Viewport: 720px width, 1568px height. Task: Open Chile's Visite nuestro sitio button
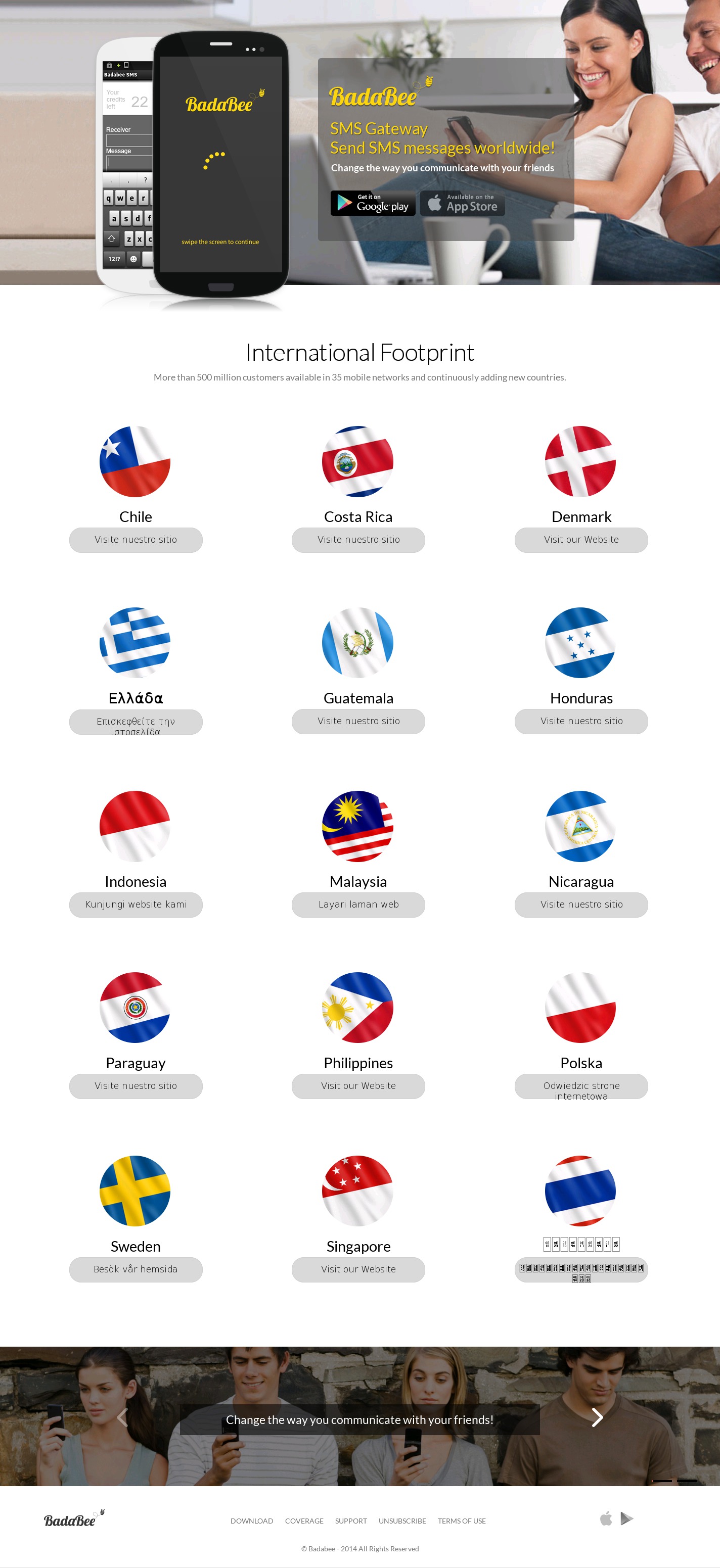136,540
